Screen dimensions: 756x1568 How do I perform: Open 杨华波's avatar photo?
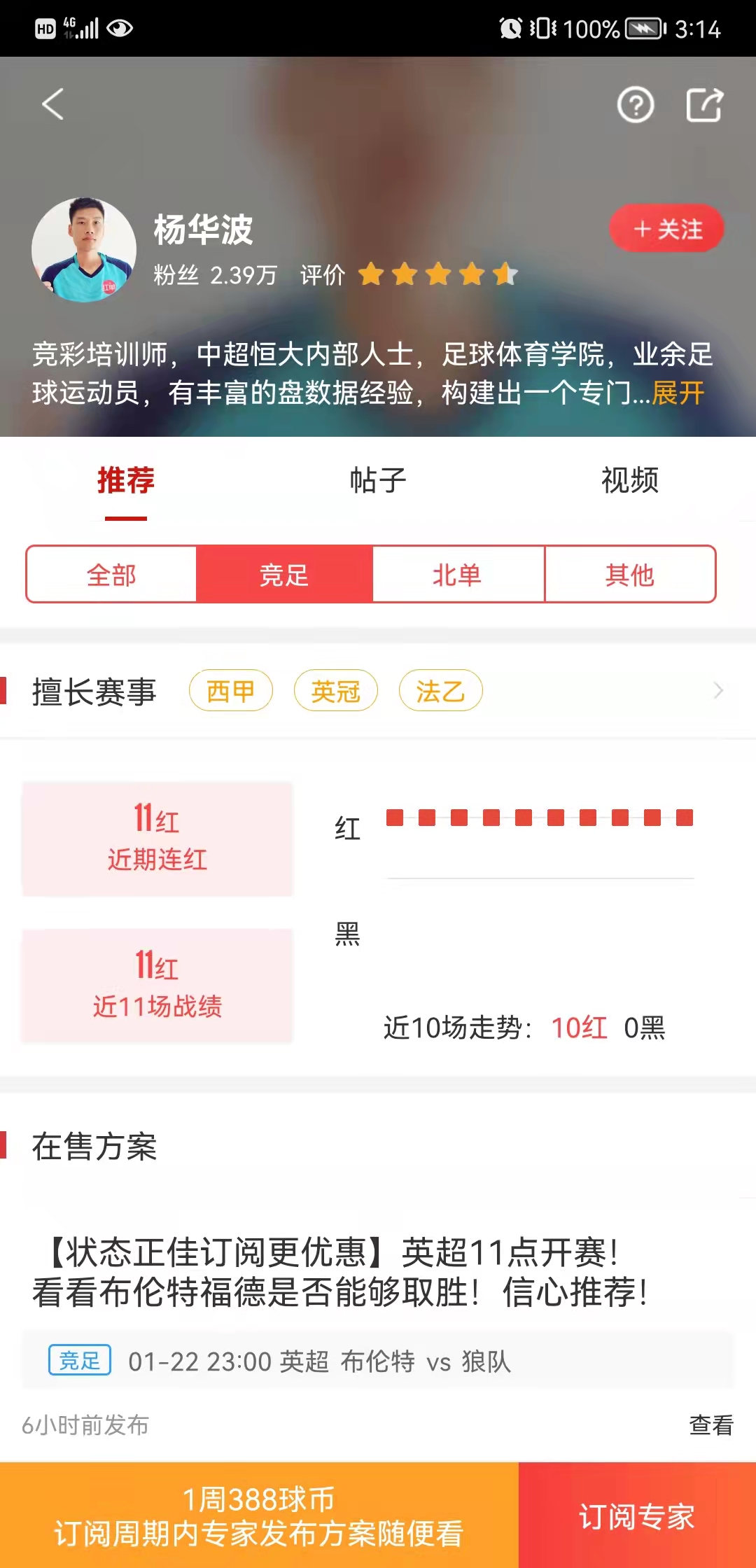(84, 250)
